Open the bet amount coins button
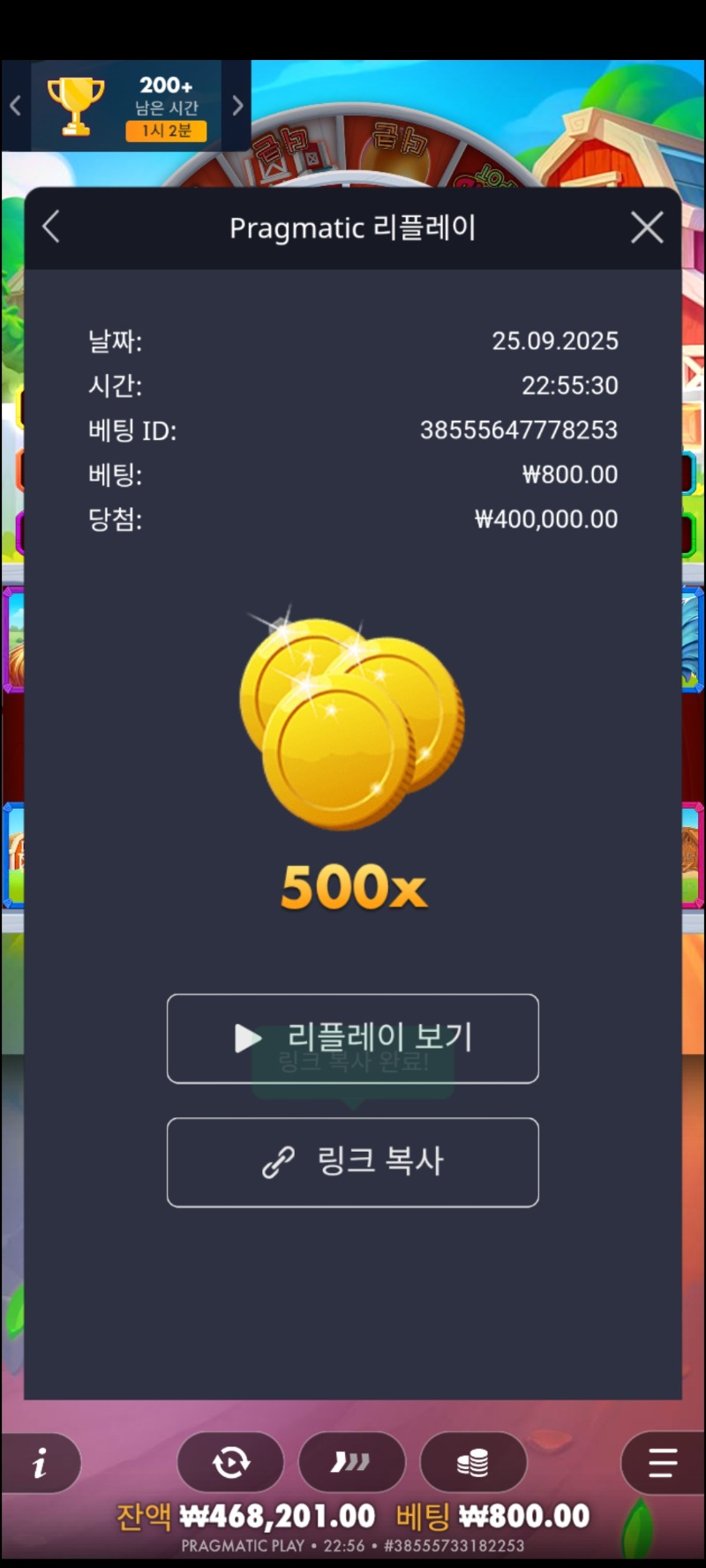Screen dimensions: 706x1568 point(473,1463)
